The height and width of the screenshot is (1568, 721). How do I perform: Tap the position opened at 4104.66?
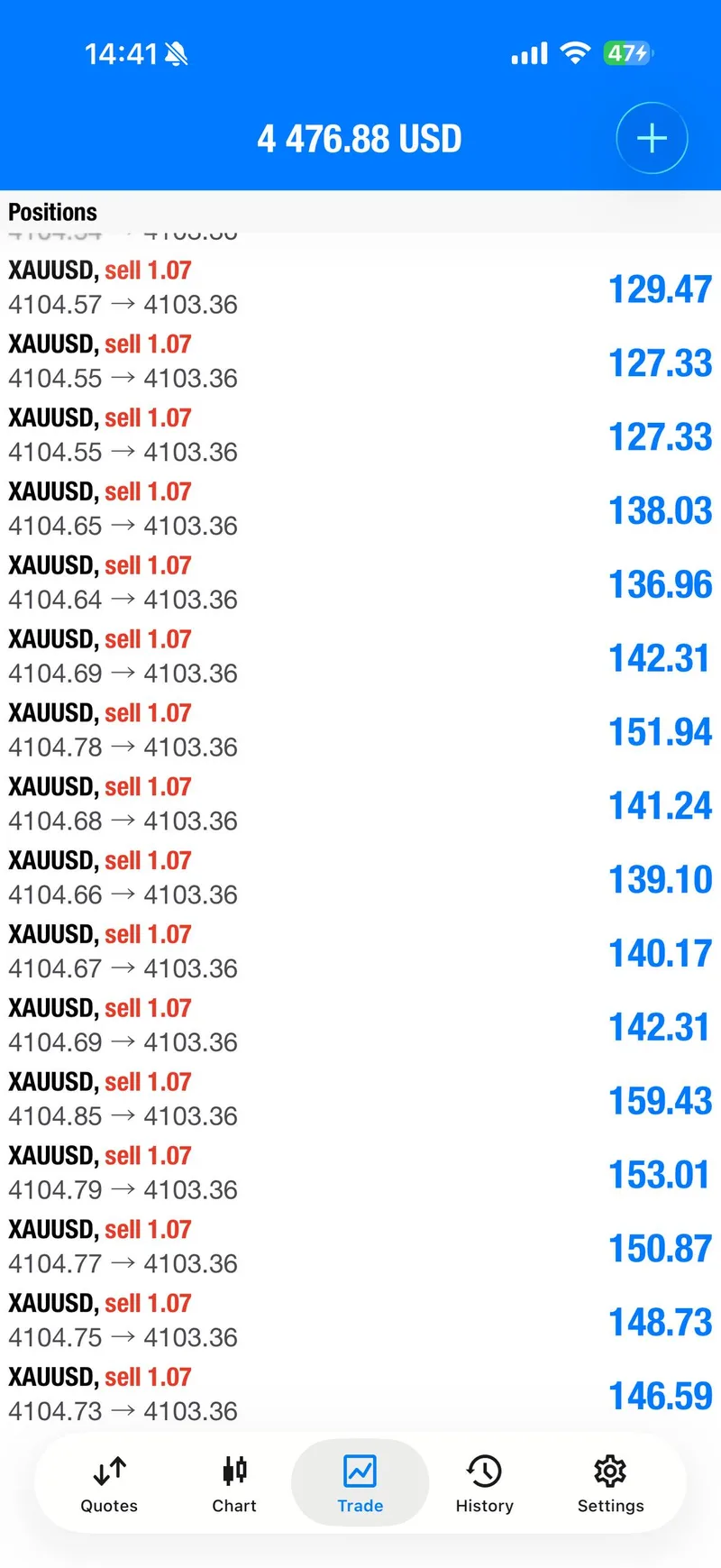tap(360, 878)
